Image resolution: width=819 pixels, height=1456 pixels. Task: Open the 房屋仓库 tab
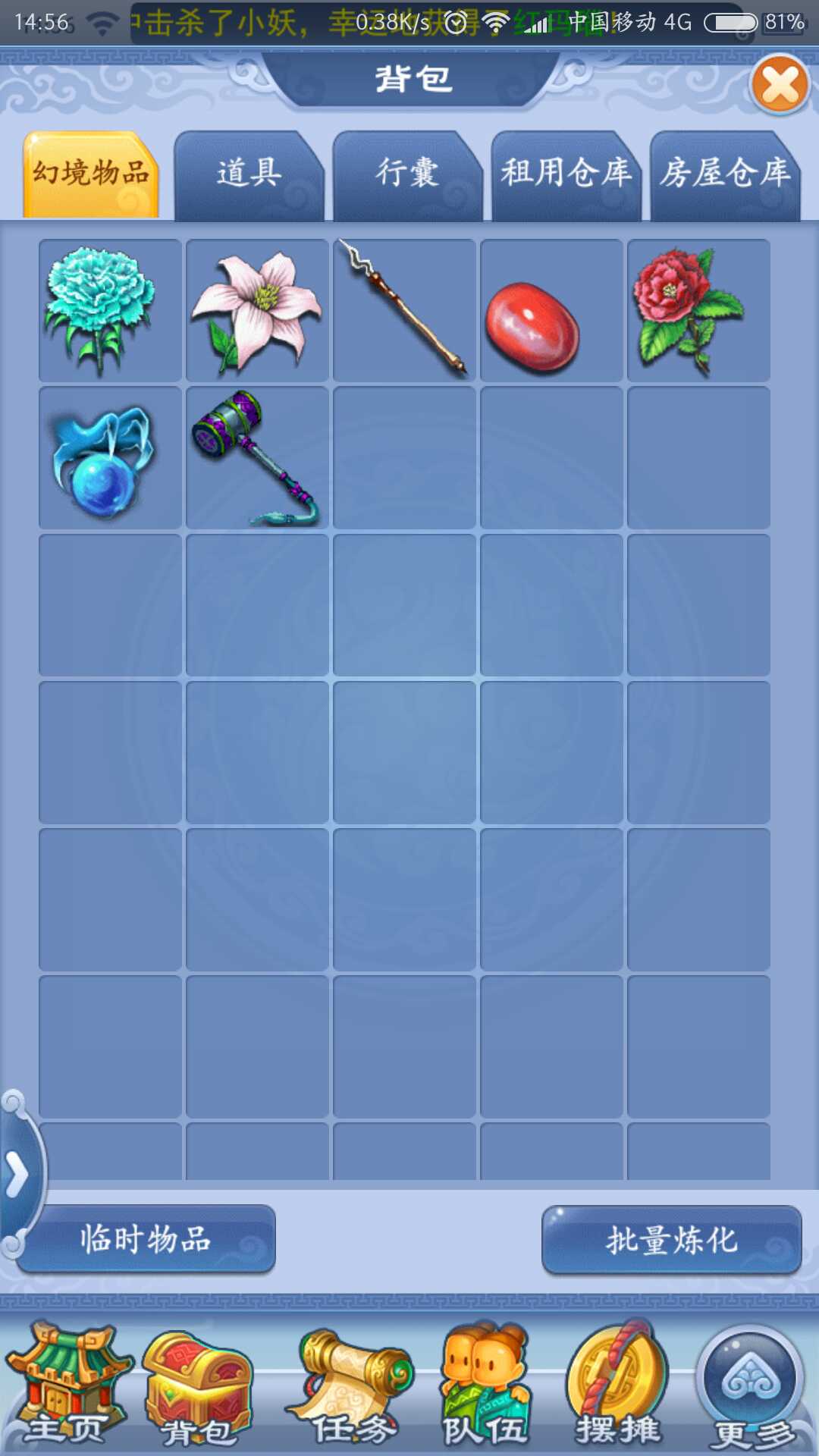point(724,174)
